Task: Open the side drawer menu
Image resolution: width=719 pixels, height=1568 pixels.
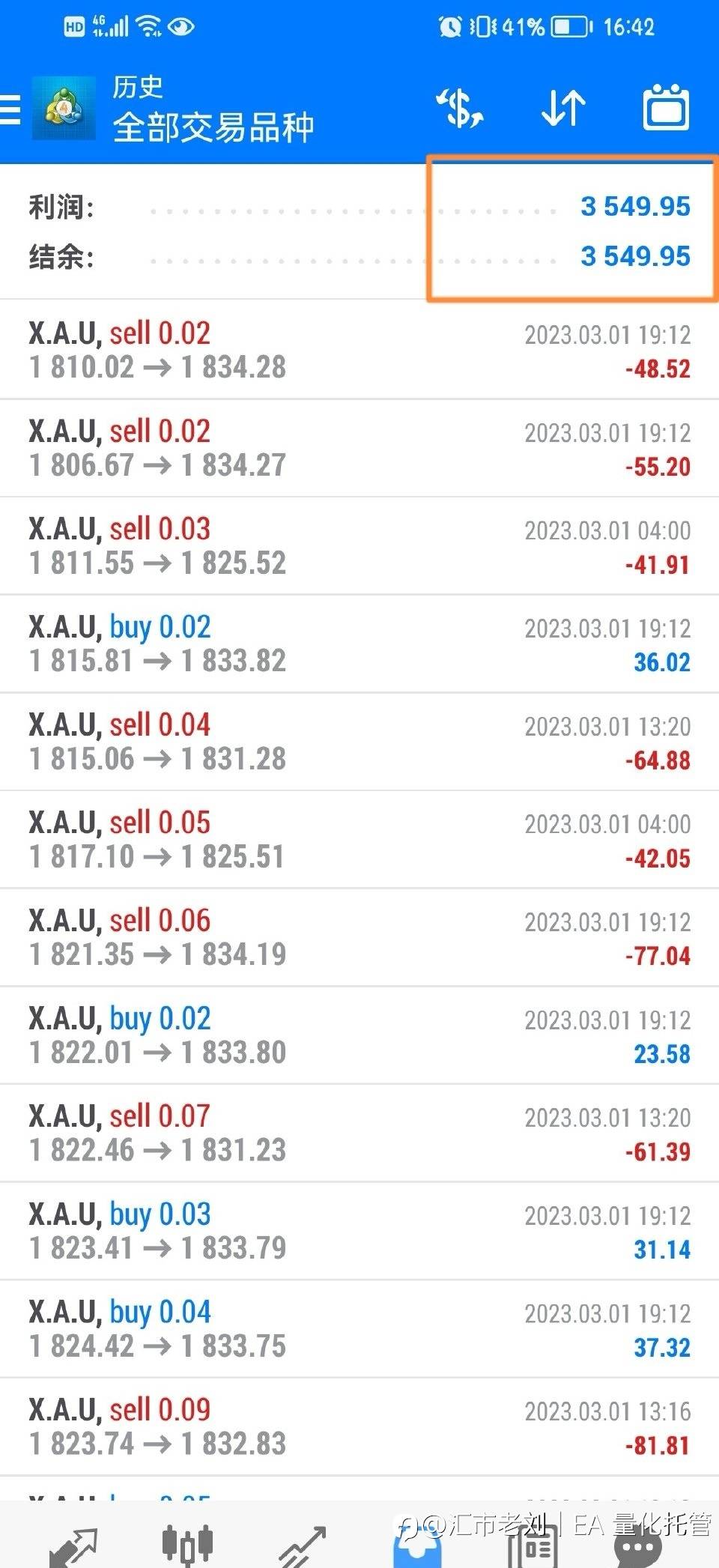Action: (10, 109)
